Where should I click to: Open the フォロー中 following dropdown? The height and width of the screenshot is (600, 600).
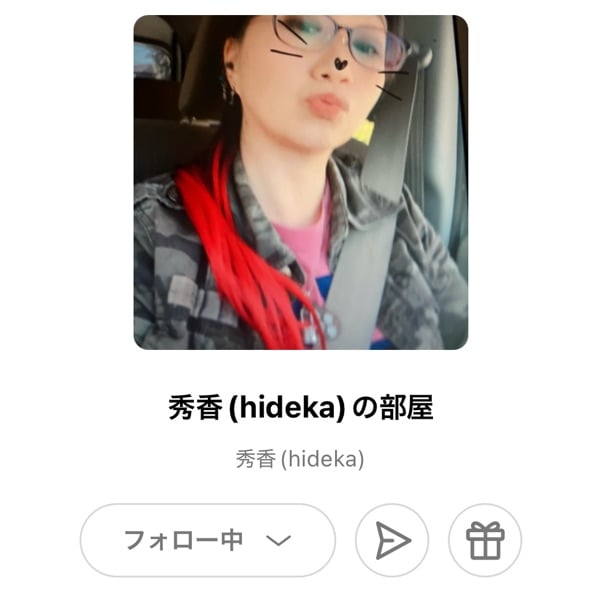pyautogui.click(x=207, y=540)
